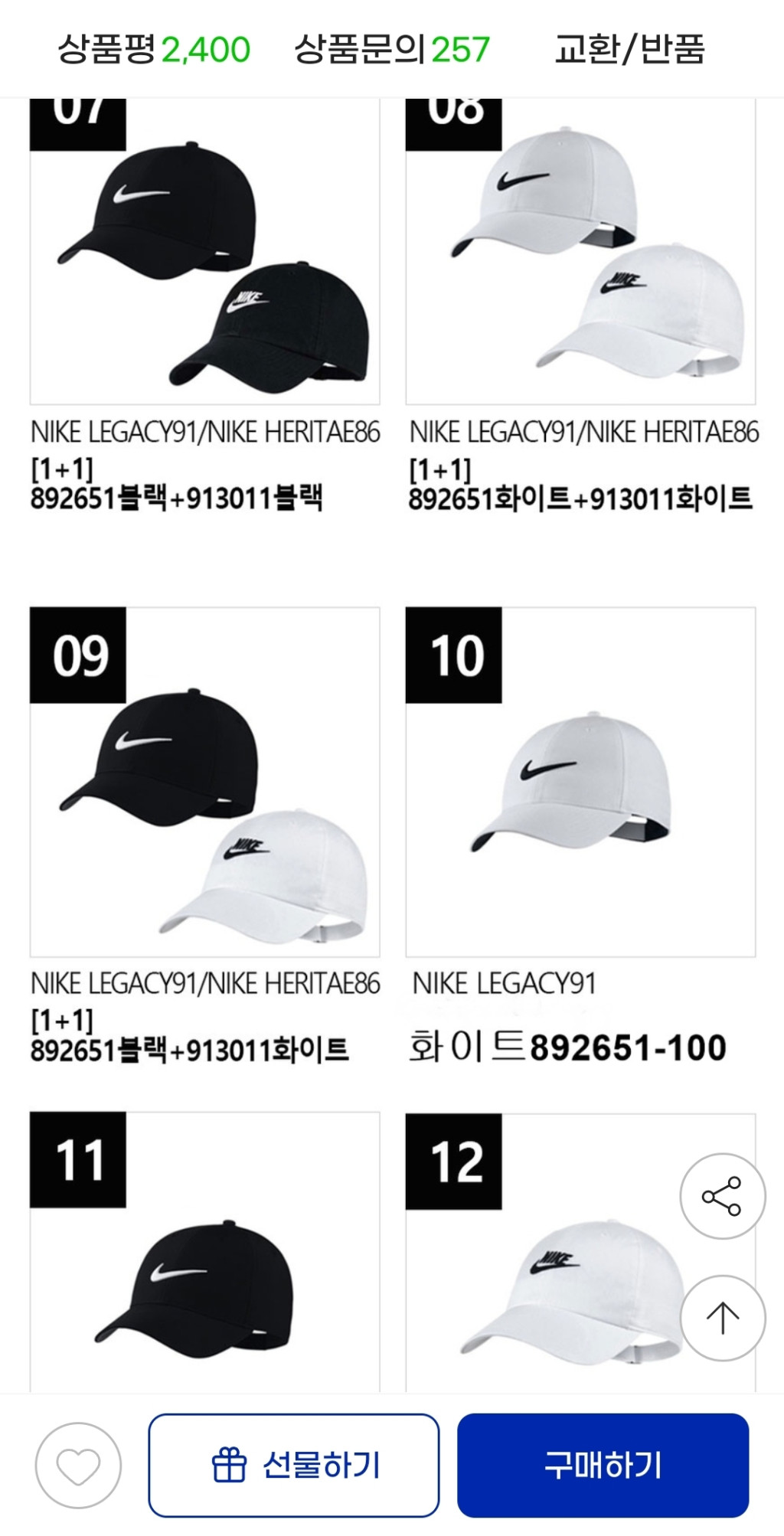784x1536 pixels.
Task: Share this product
Action: [722, 1196]
